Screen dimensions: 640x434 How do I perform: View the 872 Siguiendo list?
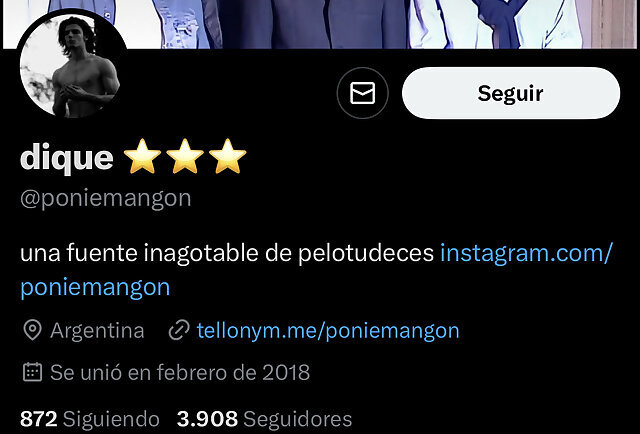coord(89,419)
